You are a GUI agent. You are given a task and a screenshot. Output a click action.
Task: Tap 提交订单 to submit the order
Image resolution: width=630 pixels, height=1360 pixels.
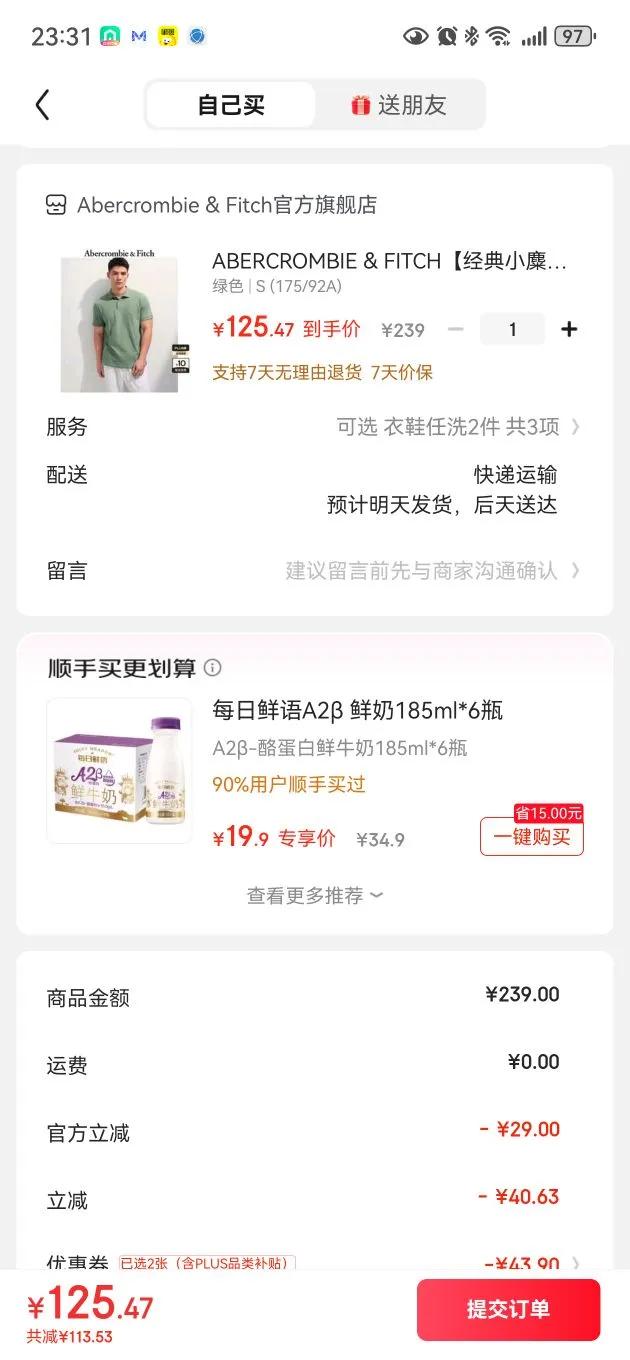(508, 1310)
